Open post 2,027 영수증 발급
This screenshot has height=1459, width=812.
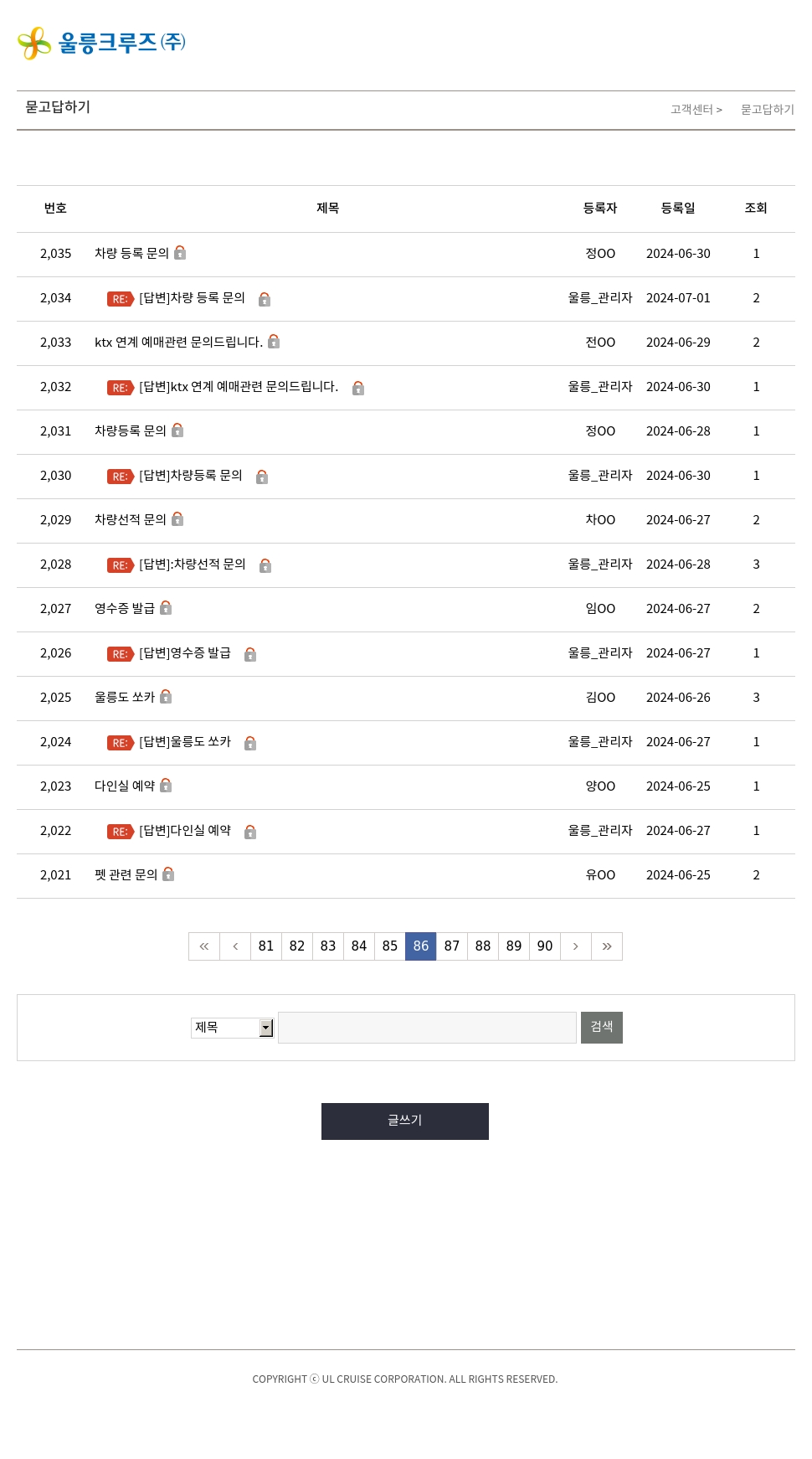coord(125,608)
